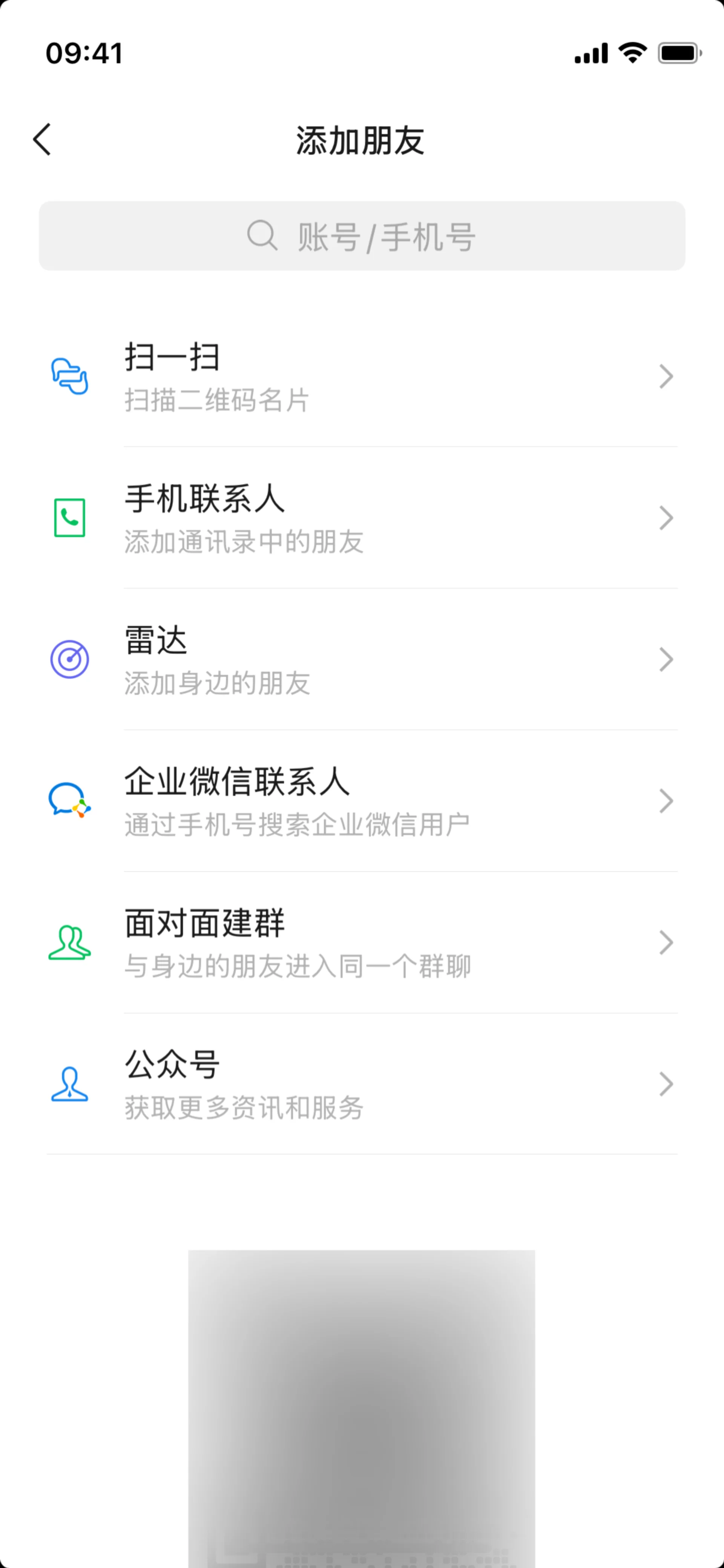Select 雷达 to add nearby friends
Screen dimensions: 724x1568
[362, 659]
